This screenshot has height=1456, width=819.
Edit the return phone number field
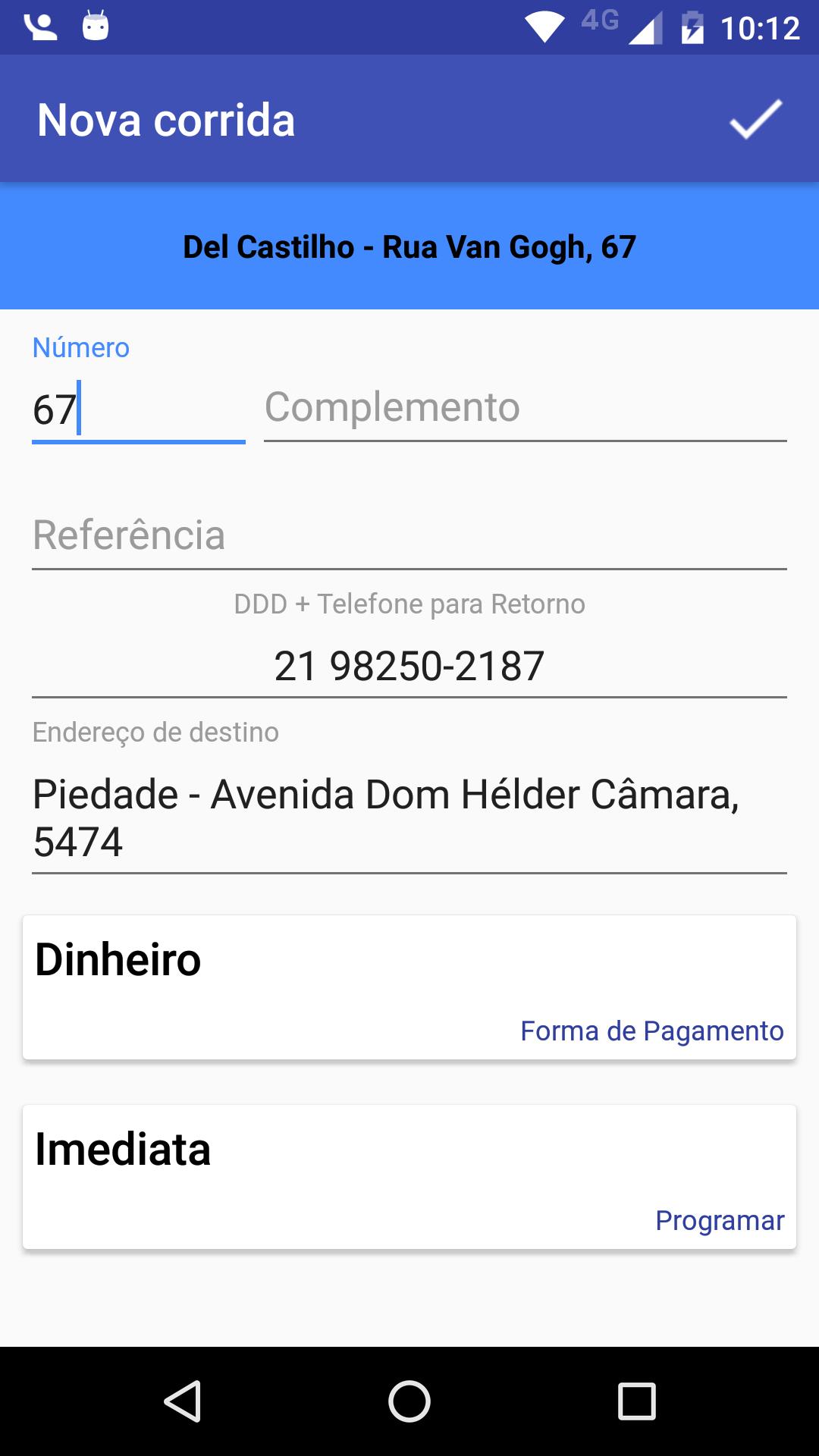click(409, 666)
